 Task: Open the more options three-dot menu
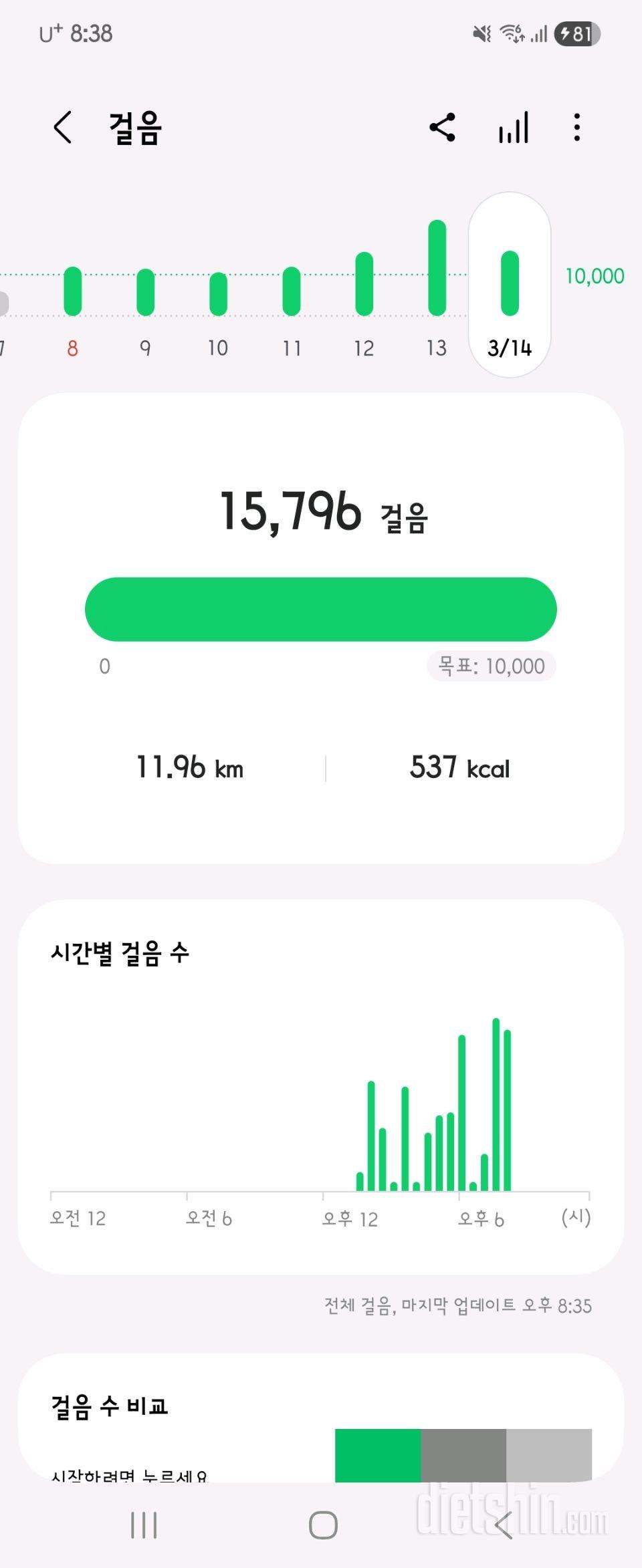click(x=576, y=127)
